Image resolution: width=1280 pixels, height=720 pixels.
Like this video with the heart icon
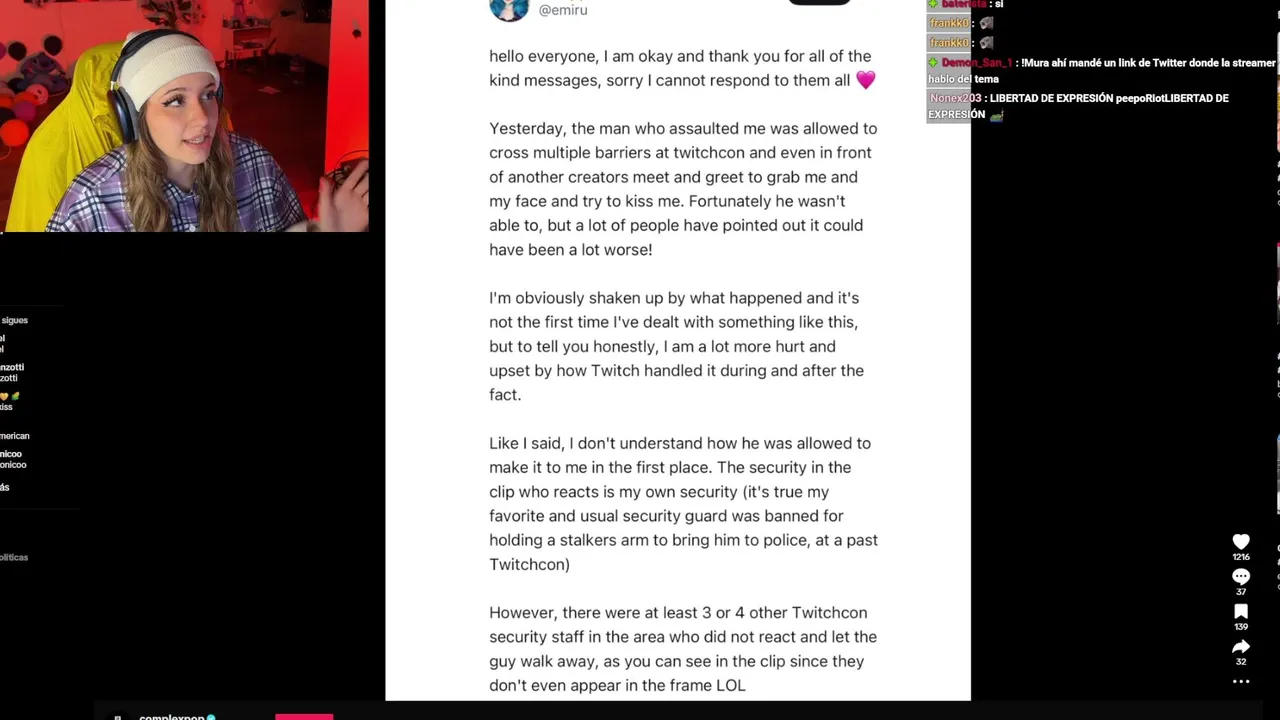(1241, 542)
